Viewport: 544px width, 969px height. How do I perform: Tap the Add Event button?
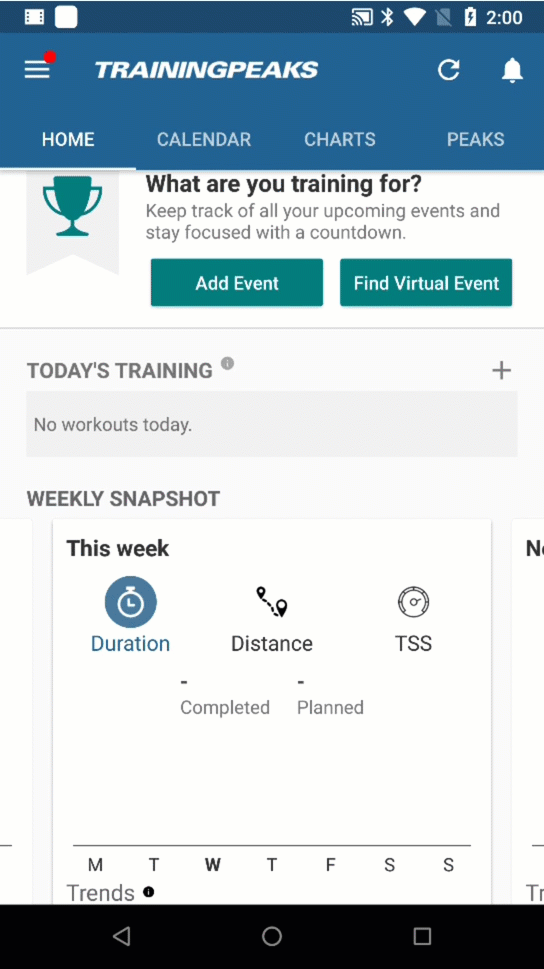[x=237, y=283]
